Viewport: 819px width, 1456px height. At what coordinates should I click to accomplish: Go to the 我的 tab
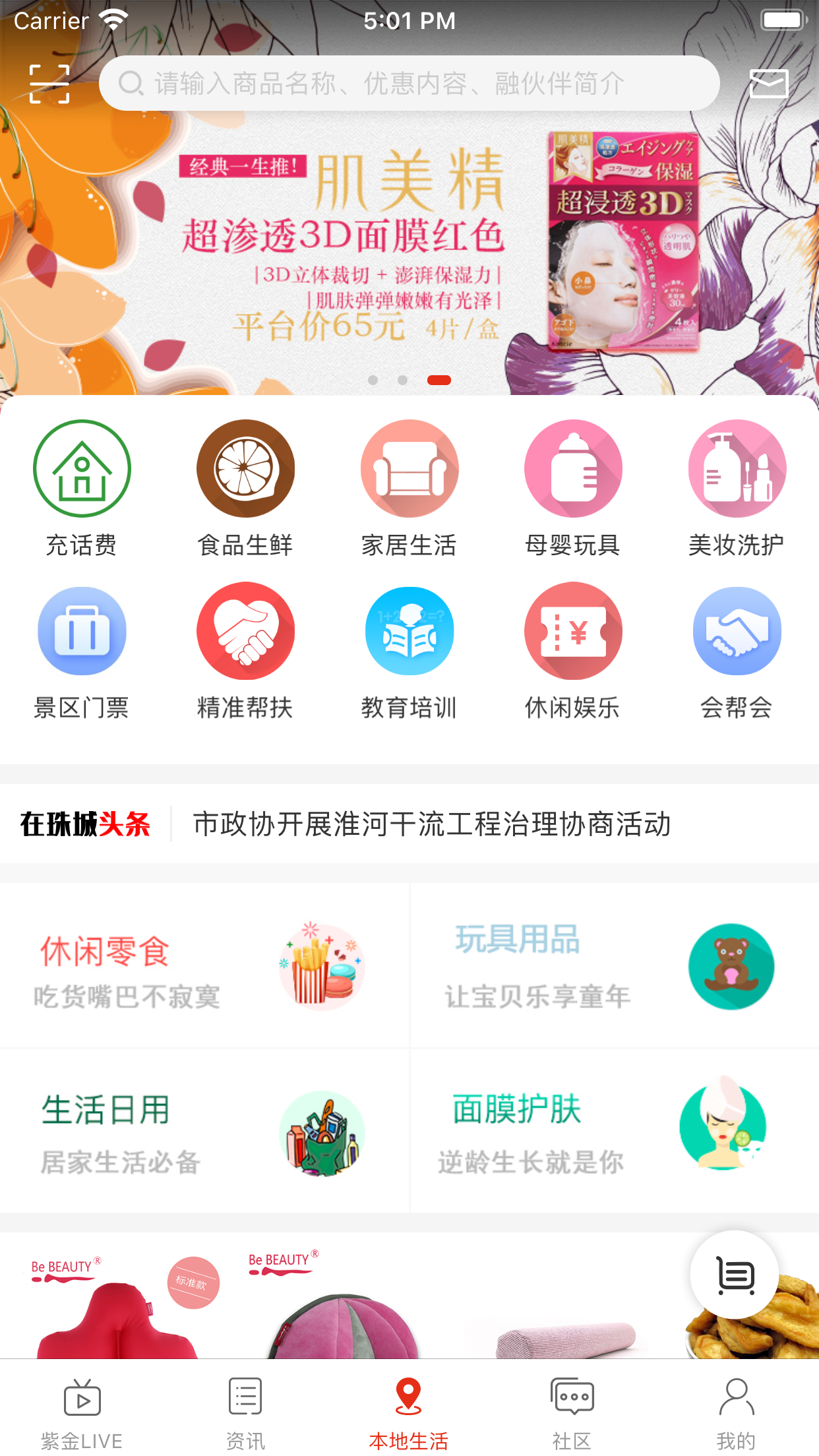coord(736,1412)
